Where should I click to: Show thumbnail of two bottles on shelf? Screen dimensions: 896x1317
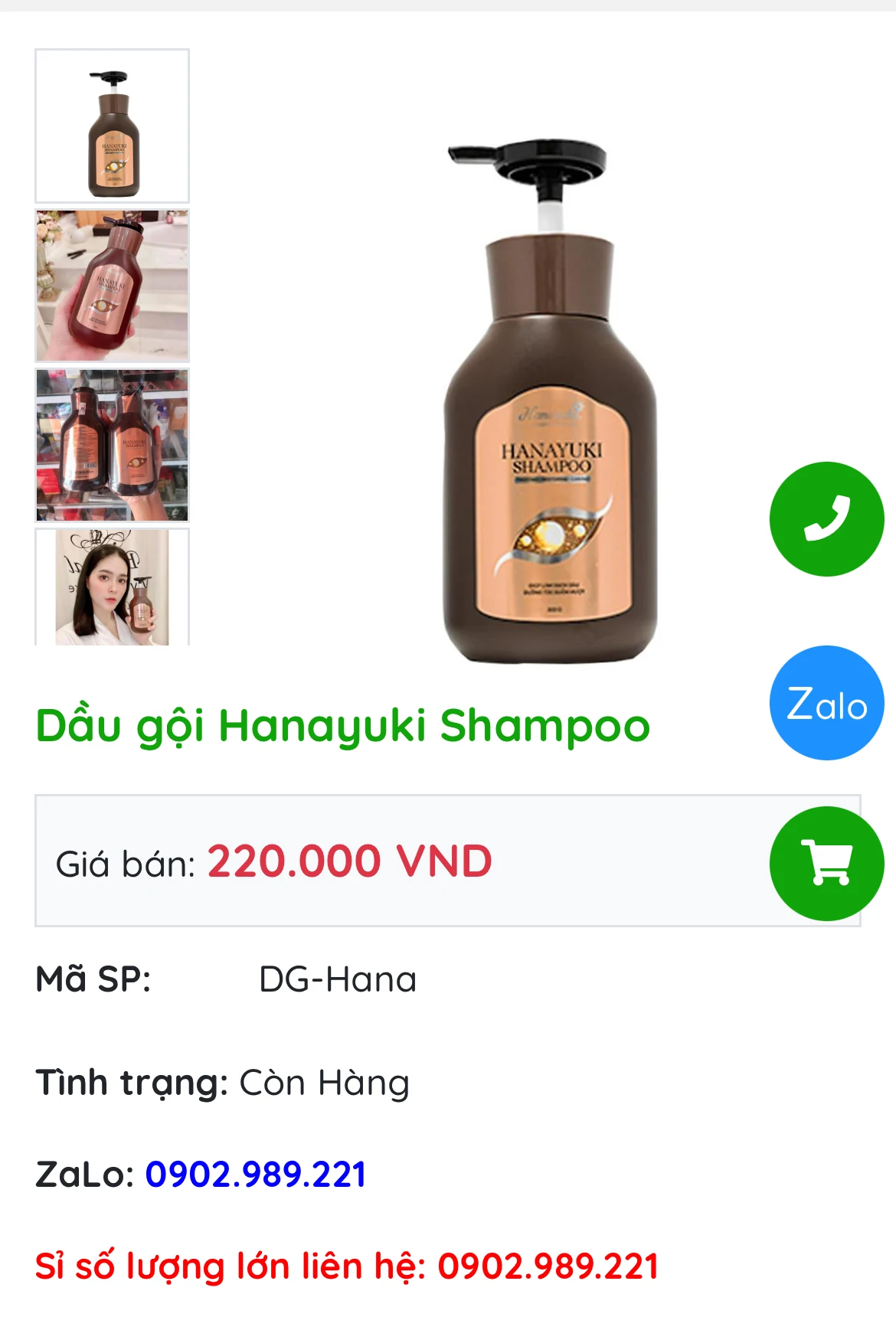coord(113,445)
